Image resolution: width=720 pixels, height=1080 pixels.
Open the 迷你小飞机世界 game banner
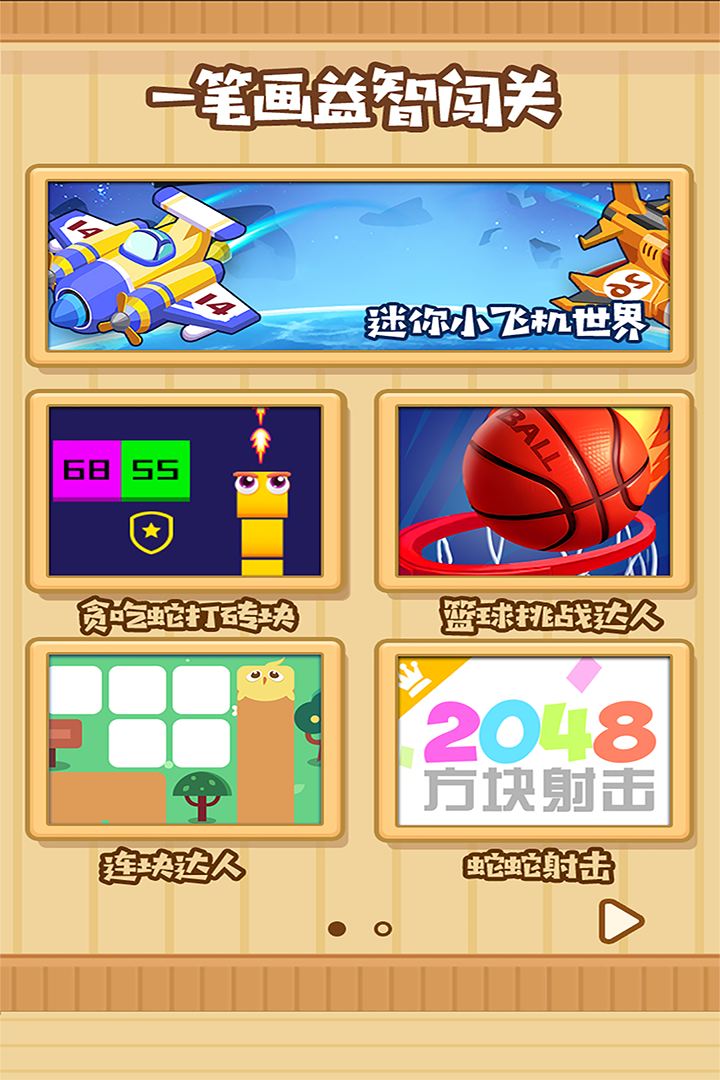359,266
